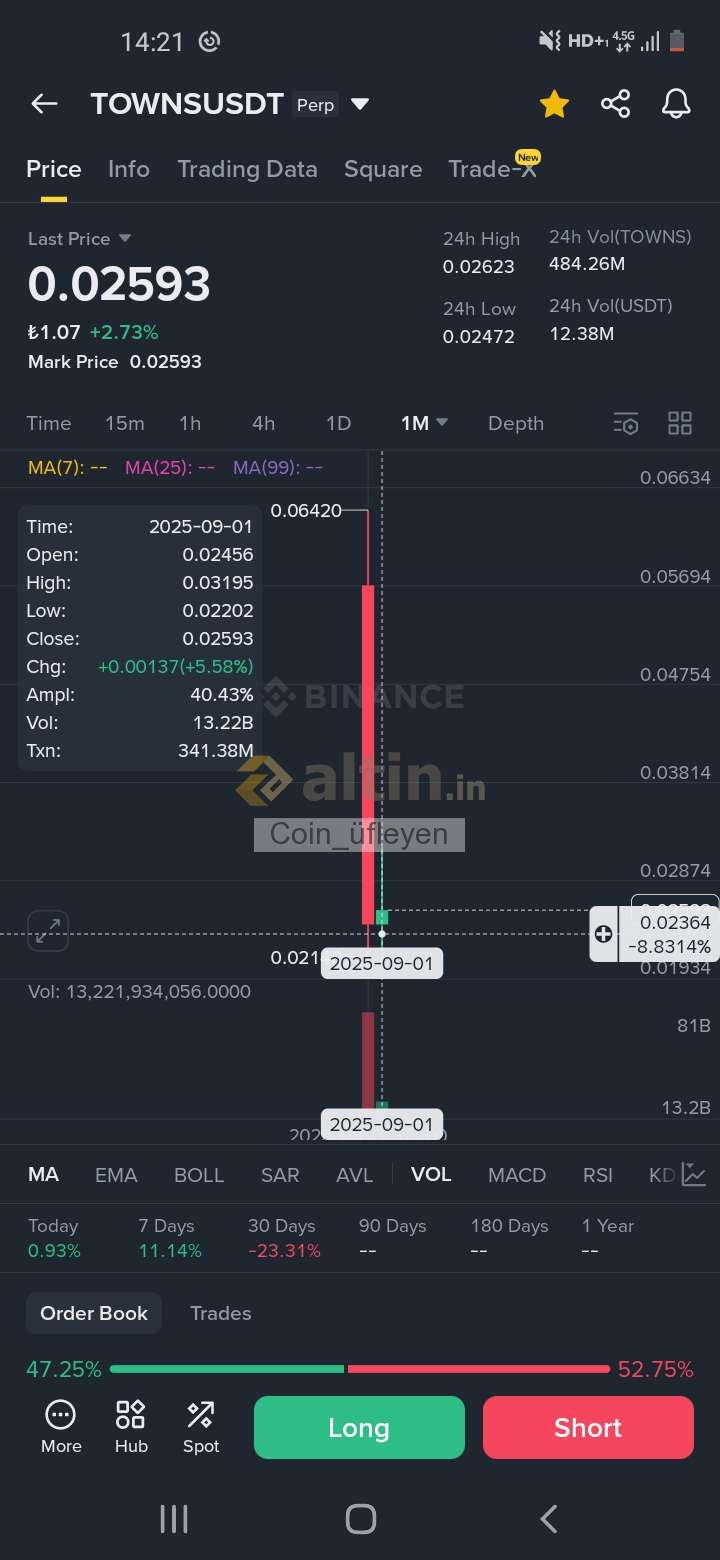Screen dimensions: 720x1560
Task: Share this trading pair
Action: tap(615, 104)
